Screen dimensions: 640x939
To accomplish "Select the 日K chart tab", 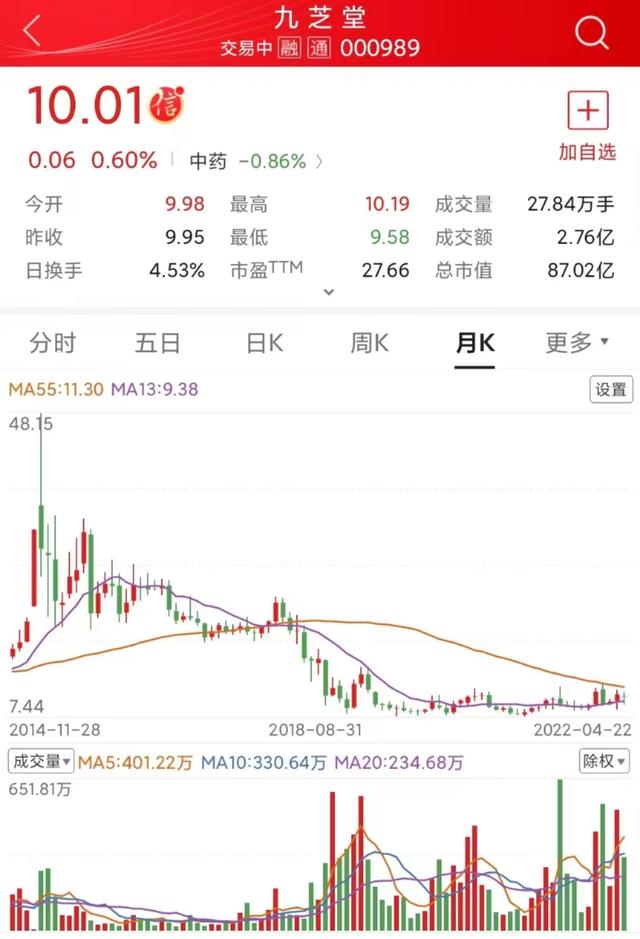I will pos(265,343).
